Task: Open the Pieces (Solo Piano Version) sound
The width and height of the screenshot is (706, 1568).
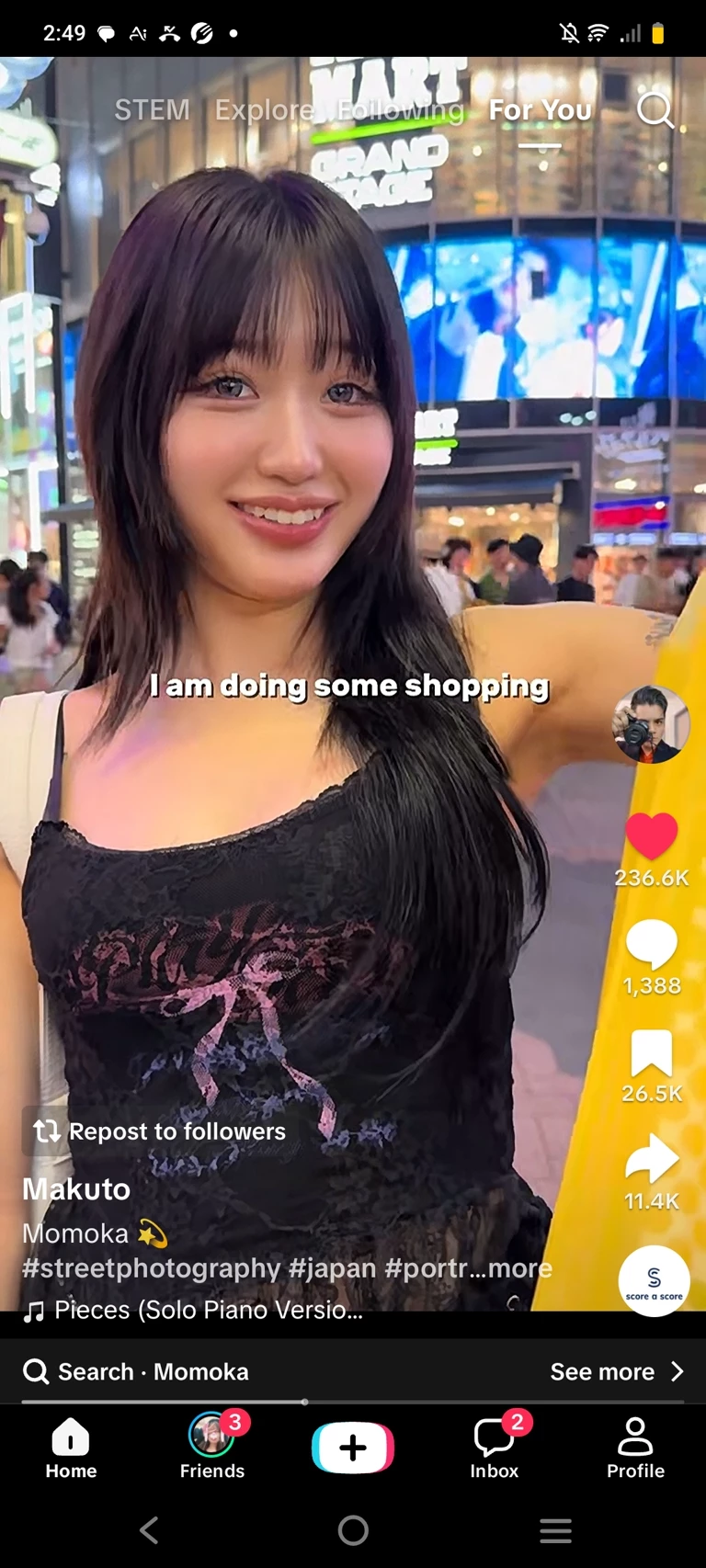Action: [x=208, y=1310]
